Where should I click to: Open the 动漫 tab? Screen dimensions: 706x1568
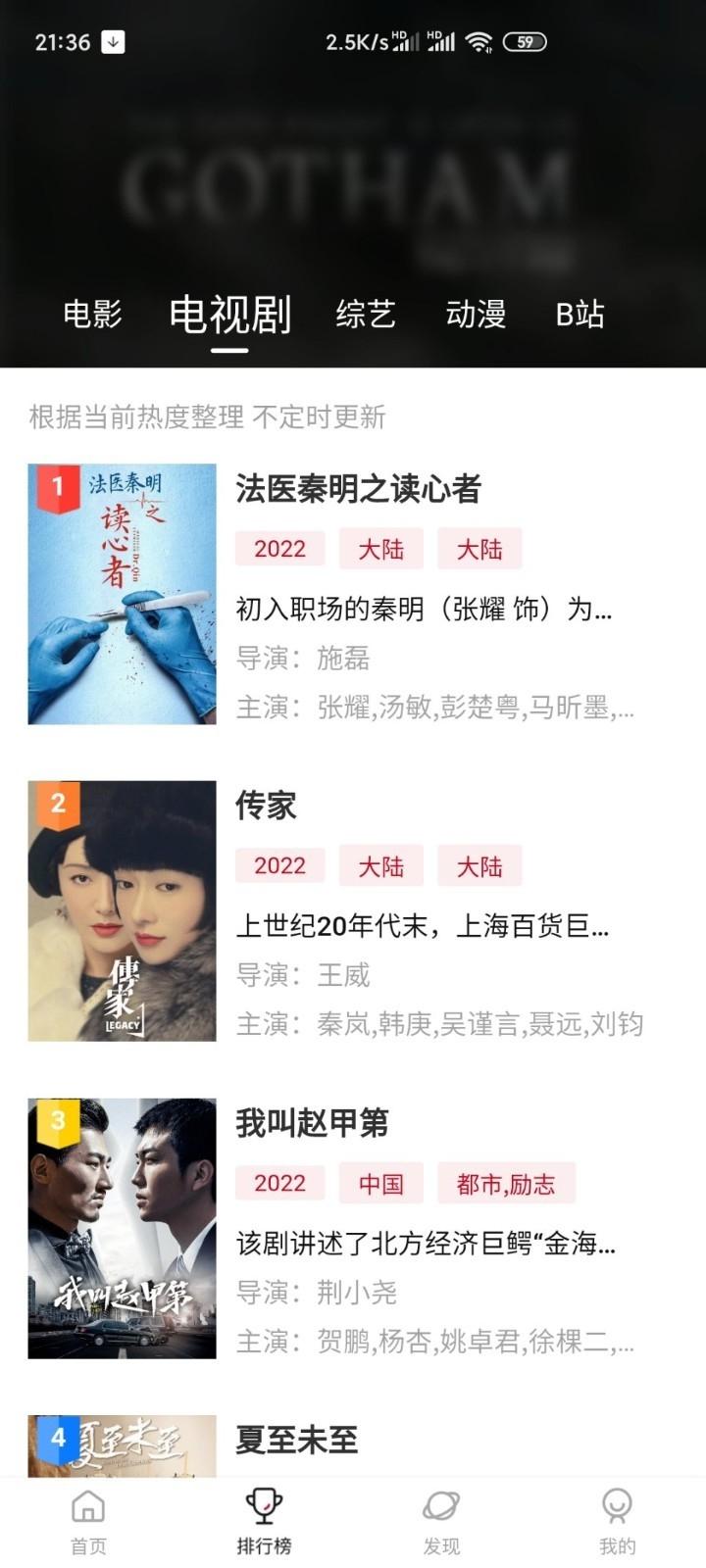click(x=476, y=315)
